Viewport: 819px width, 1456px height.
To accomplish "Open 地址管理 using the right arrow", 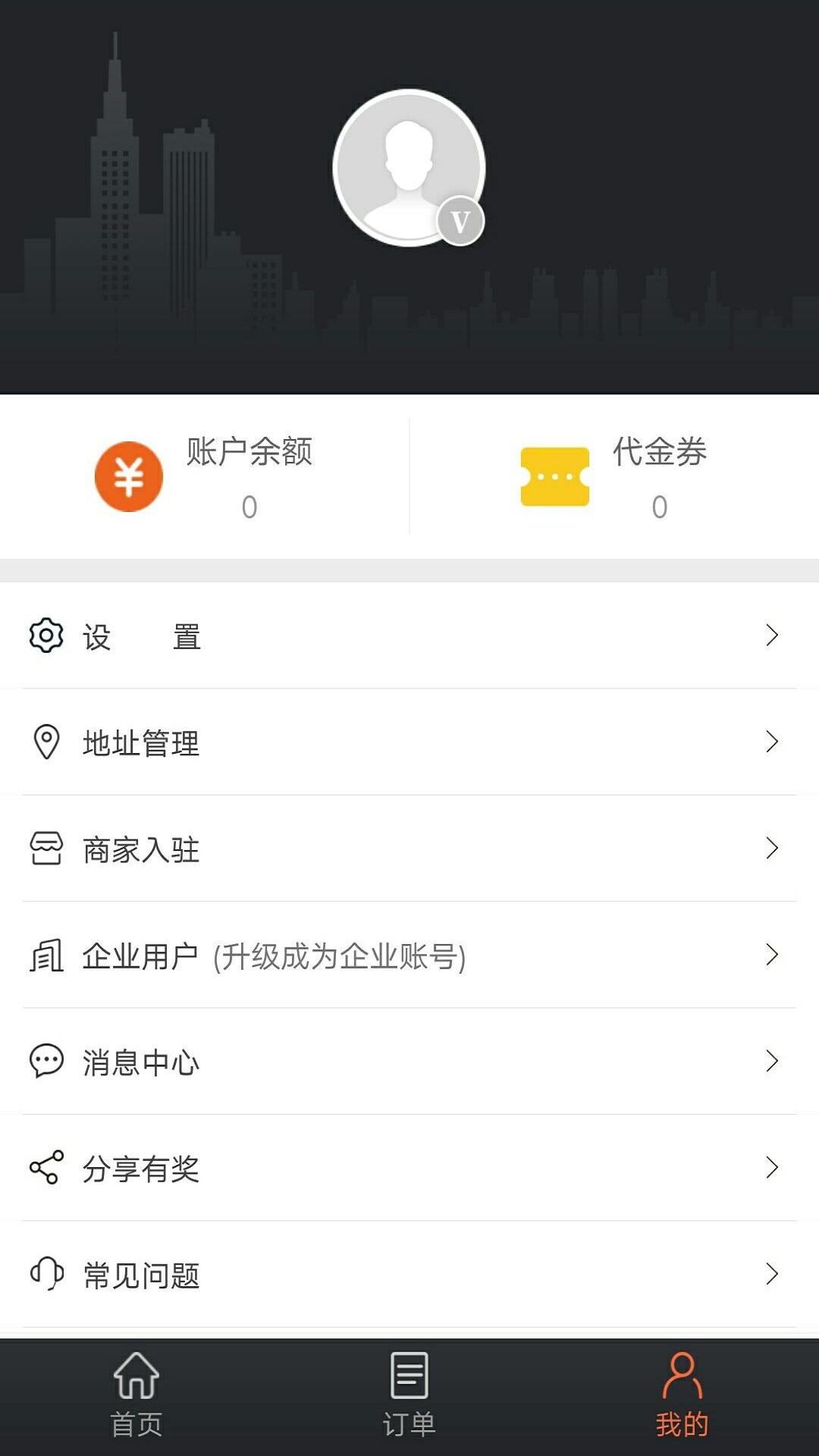I will tap(770, 742).
